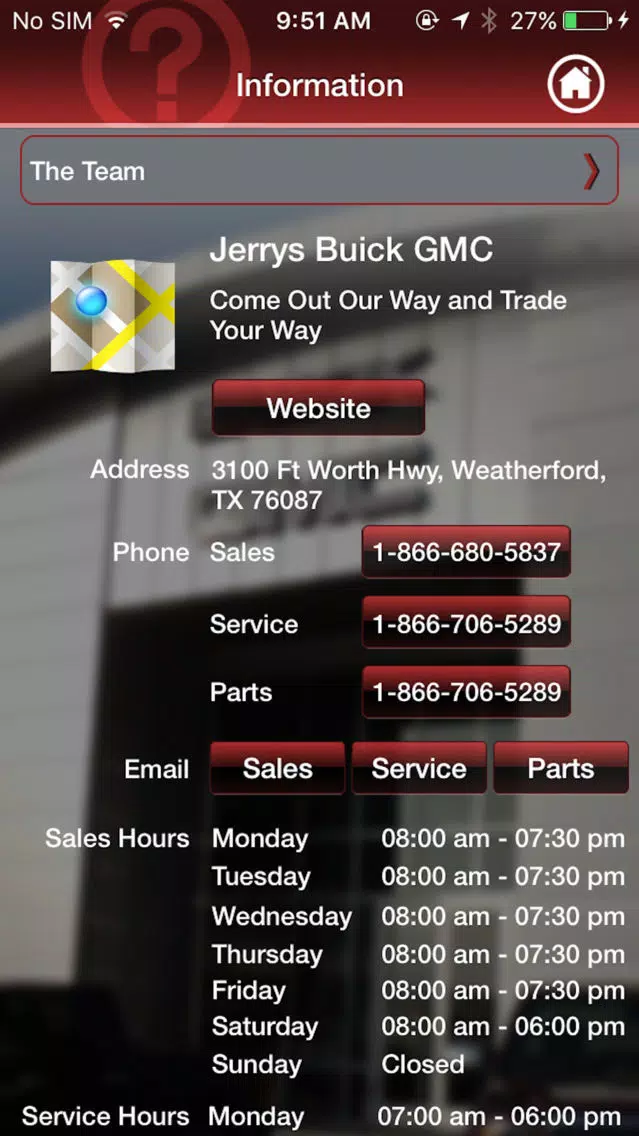
Task: Open the dealership location map icon
Action: tap(112, 316)
